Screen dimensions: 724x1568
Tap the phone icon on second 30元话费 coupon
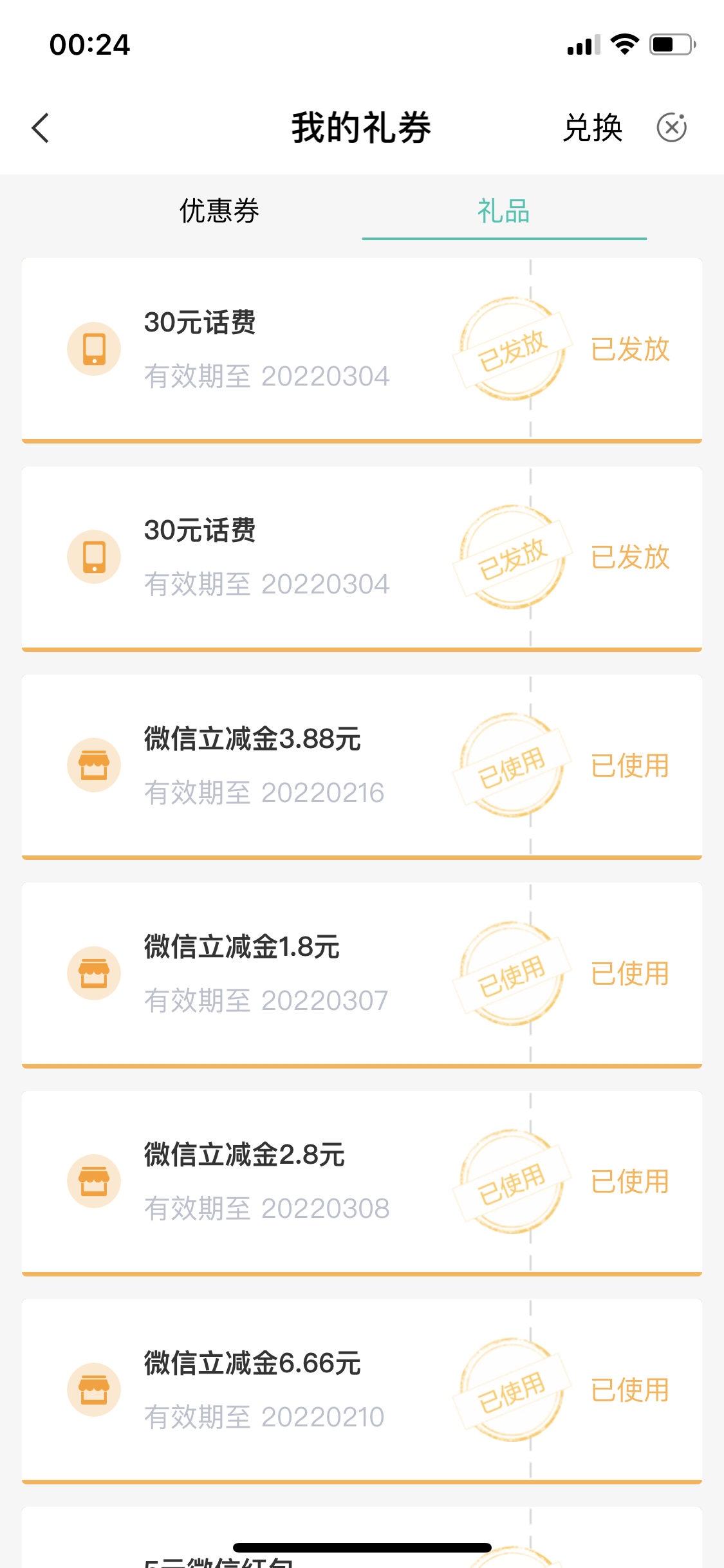click(x=94, y=556)
